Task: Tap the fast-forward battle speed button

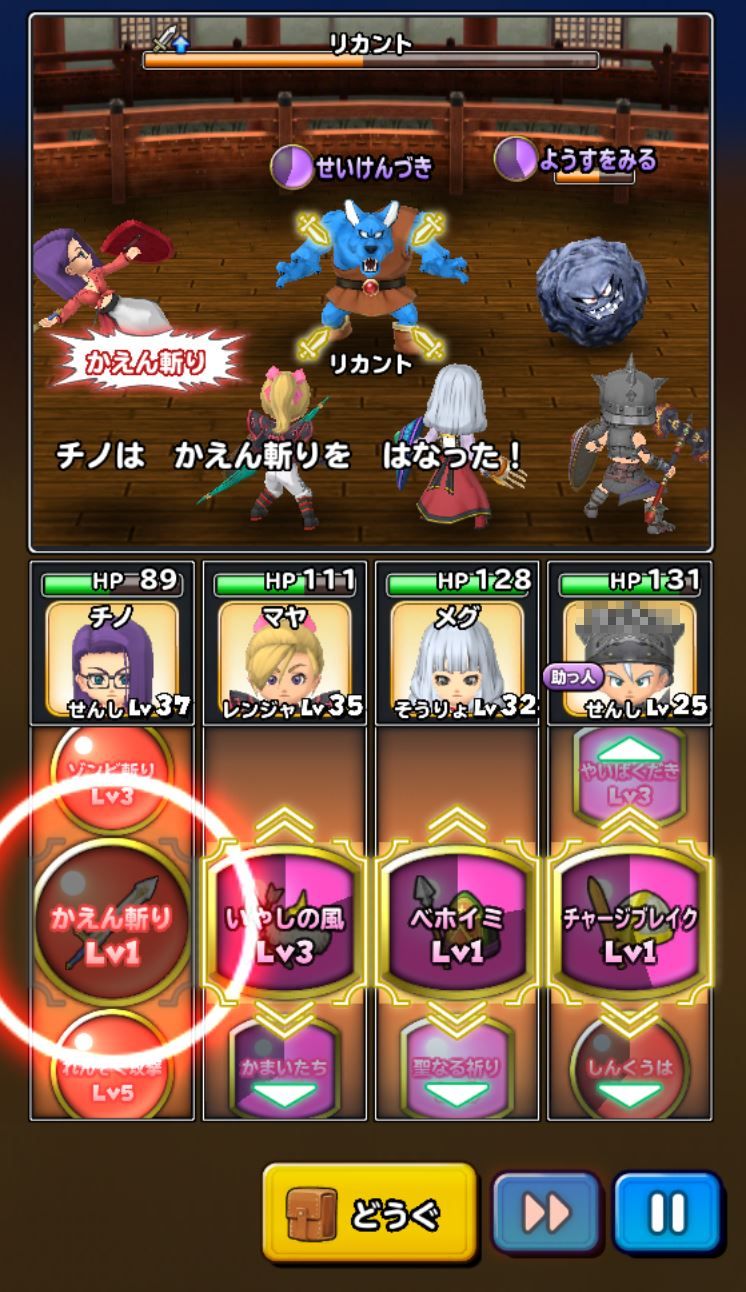Action: point(546,1213)
